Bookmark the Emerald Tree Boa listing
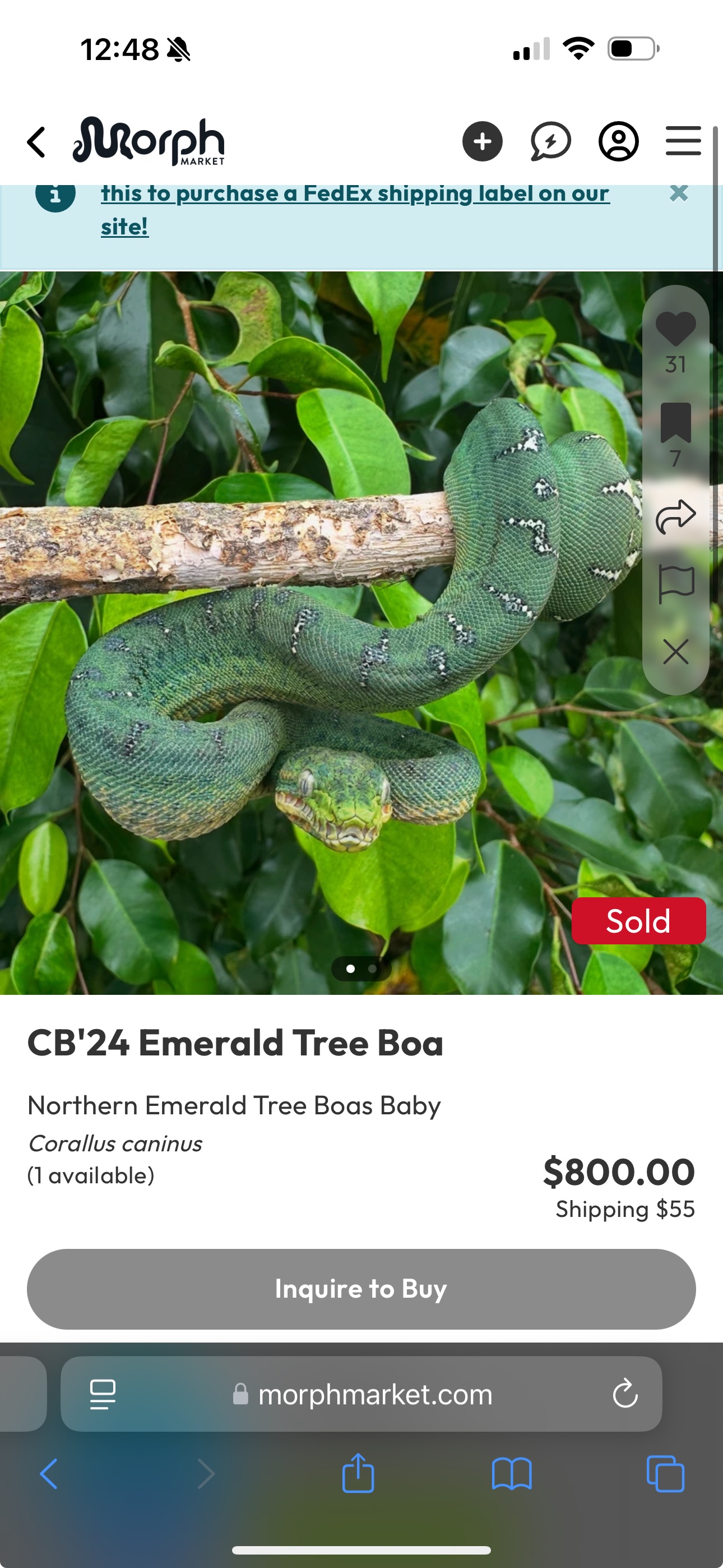 [675, 422]
